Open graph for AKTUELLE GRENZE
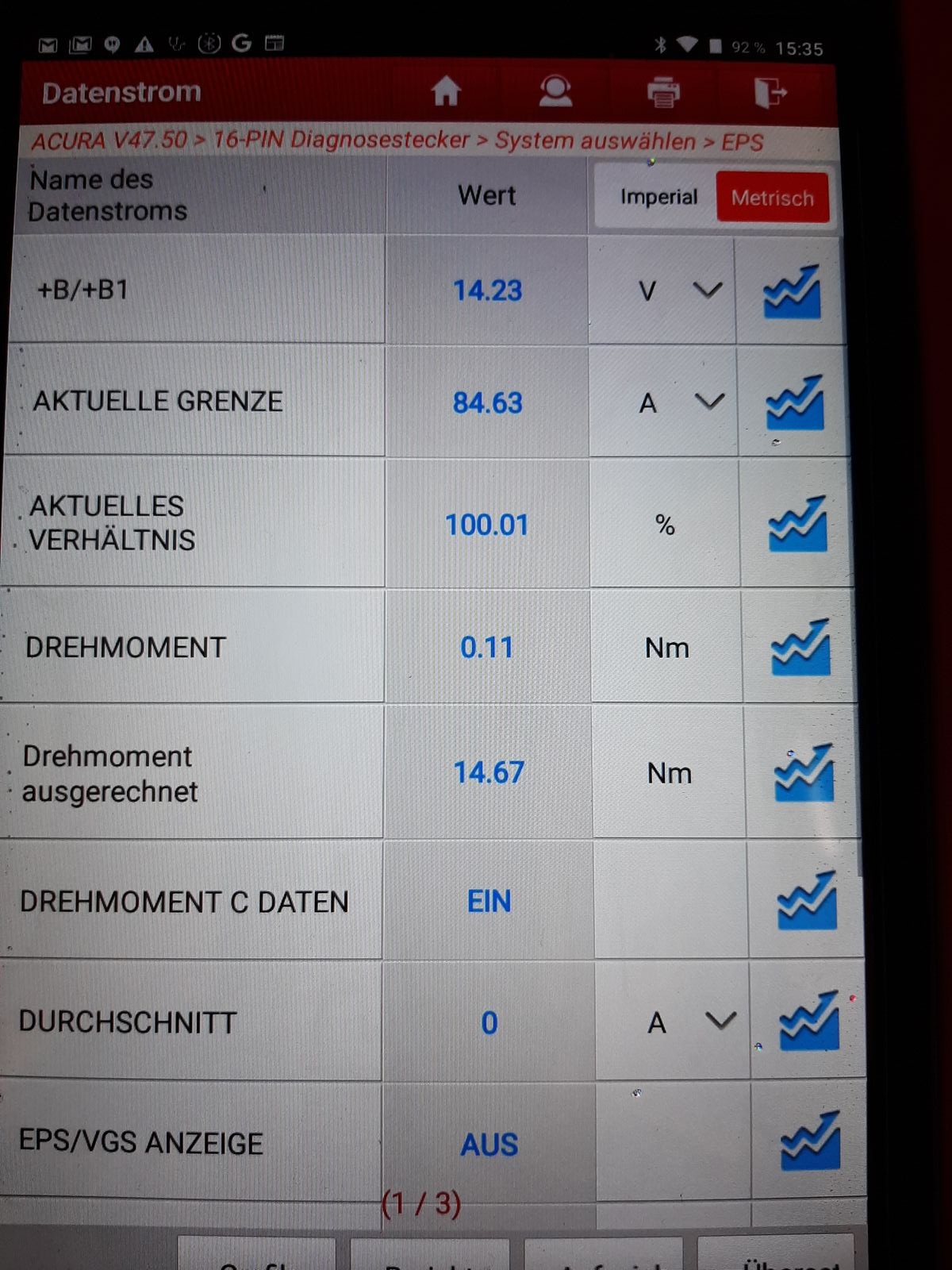 795,403
